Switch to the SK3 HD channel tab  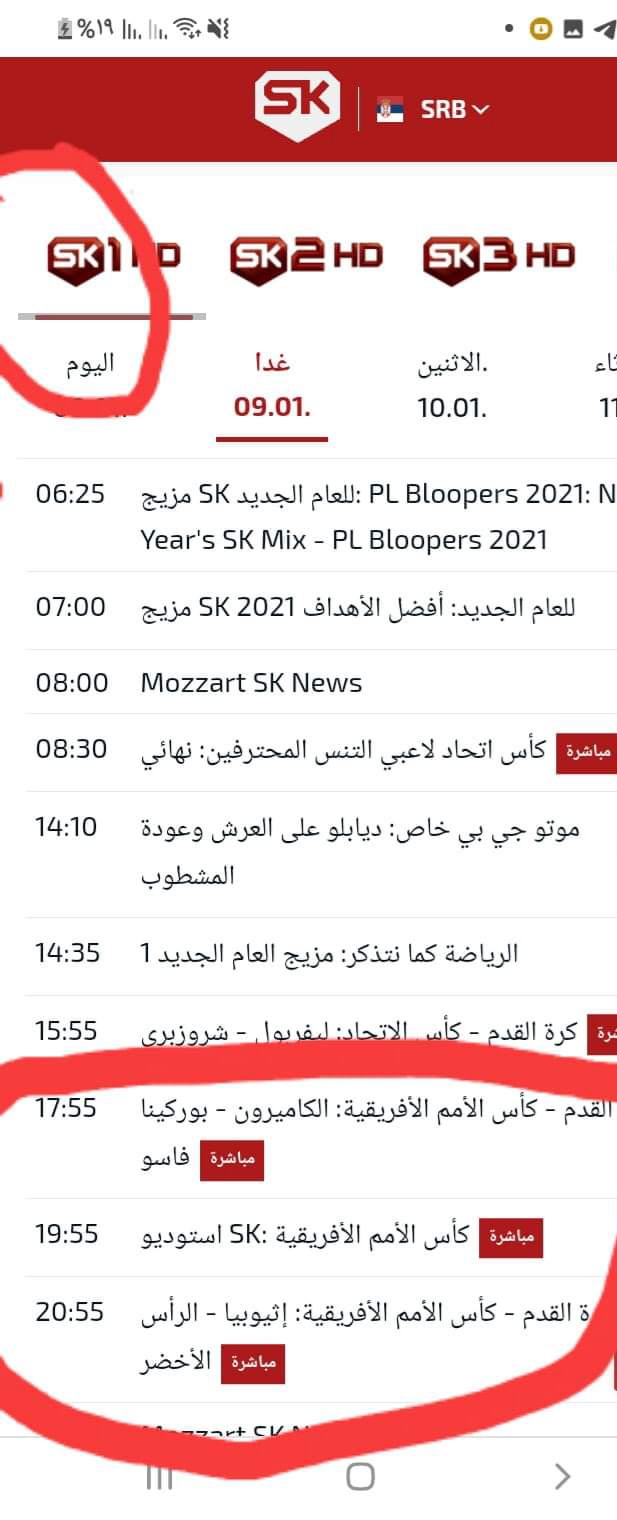[498, 257]
